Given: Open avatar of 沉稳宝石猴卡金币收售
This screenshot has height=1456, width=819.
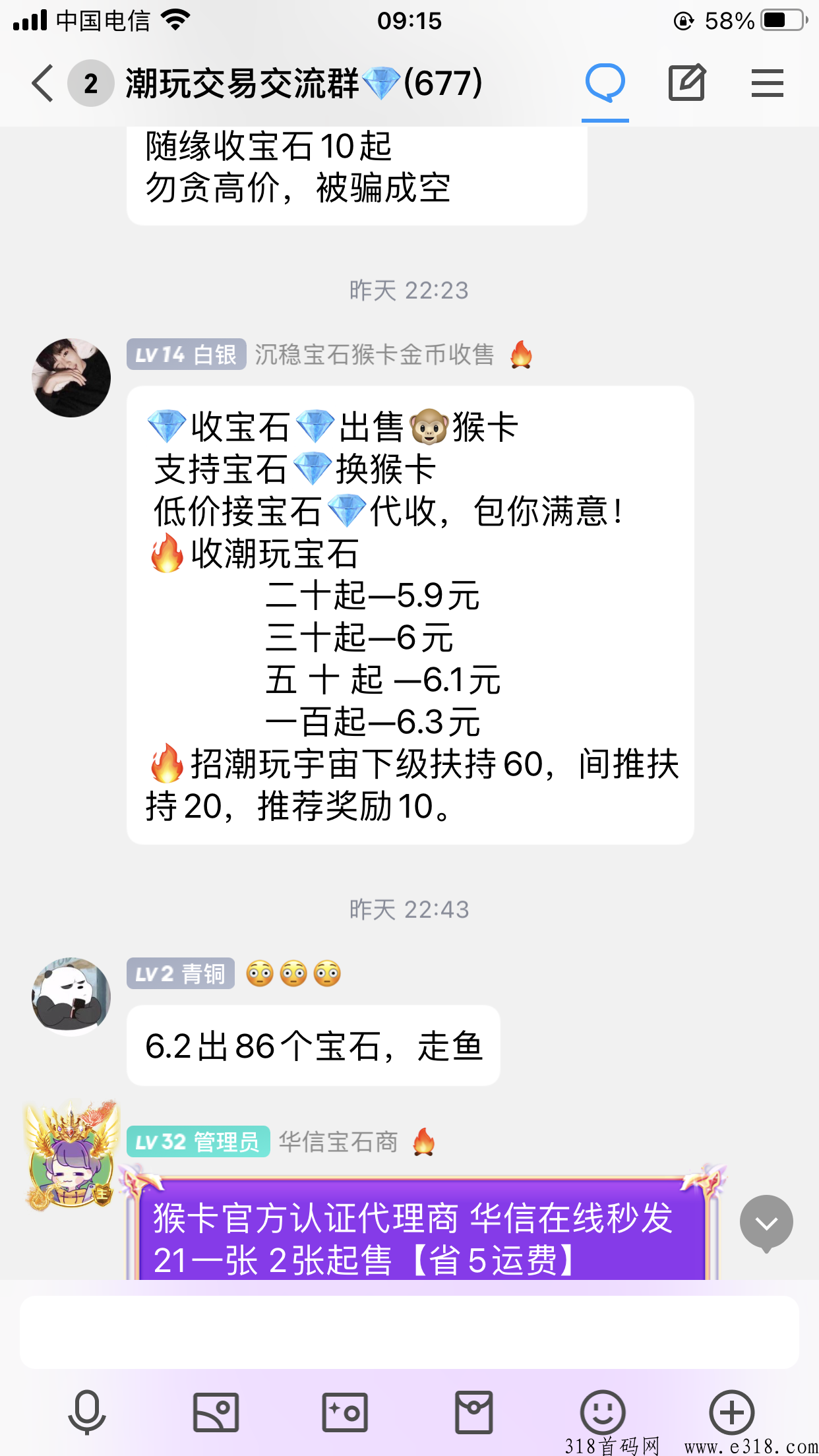Looking at the screenshot, I should point(71,378).
